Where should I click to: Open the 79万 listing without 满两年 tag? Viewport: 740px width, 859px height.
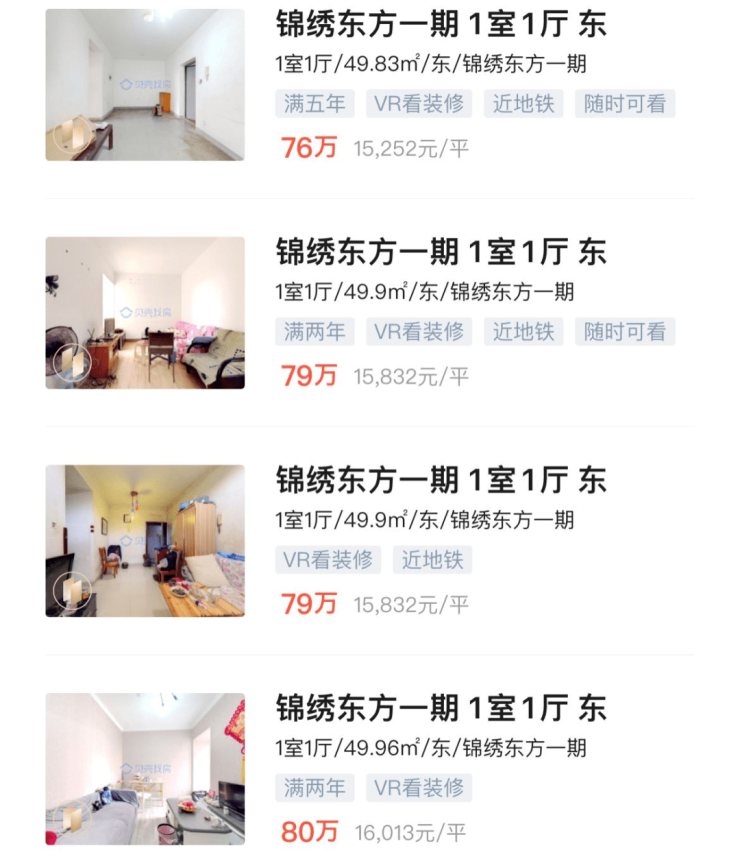pos(440,481)
